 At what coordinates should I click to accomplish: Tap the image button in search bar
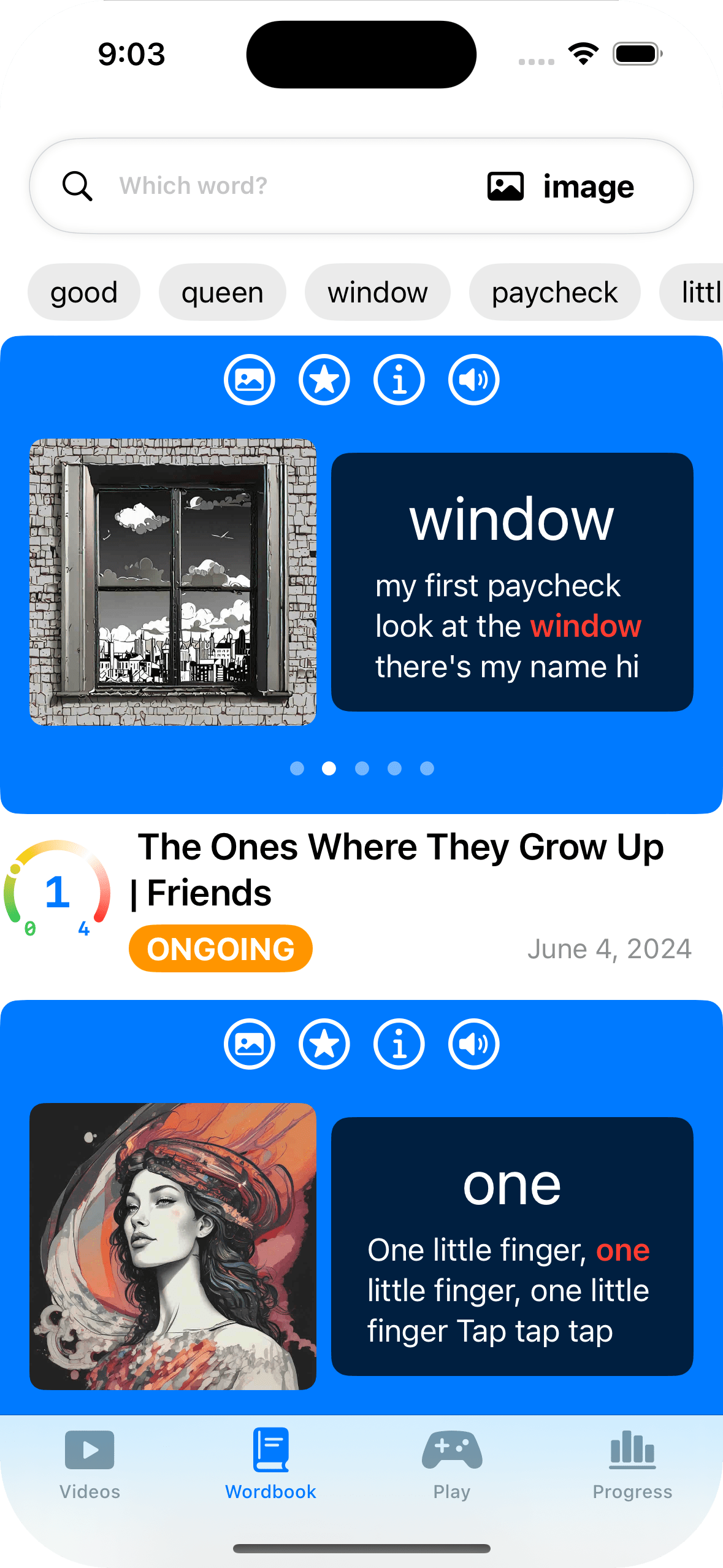560,186
